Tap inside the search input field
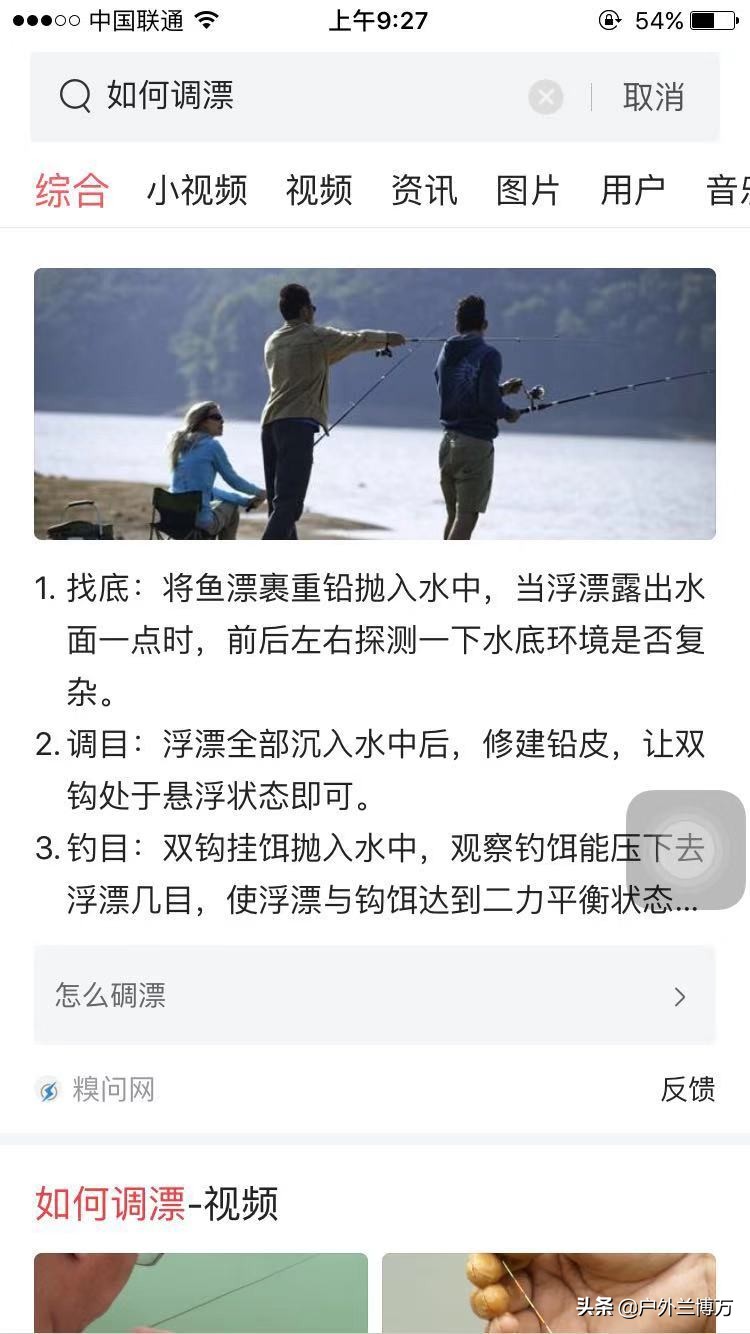 [250, 96]
